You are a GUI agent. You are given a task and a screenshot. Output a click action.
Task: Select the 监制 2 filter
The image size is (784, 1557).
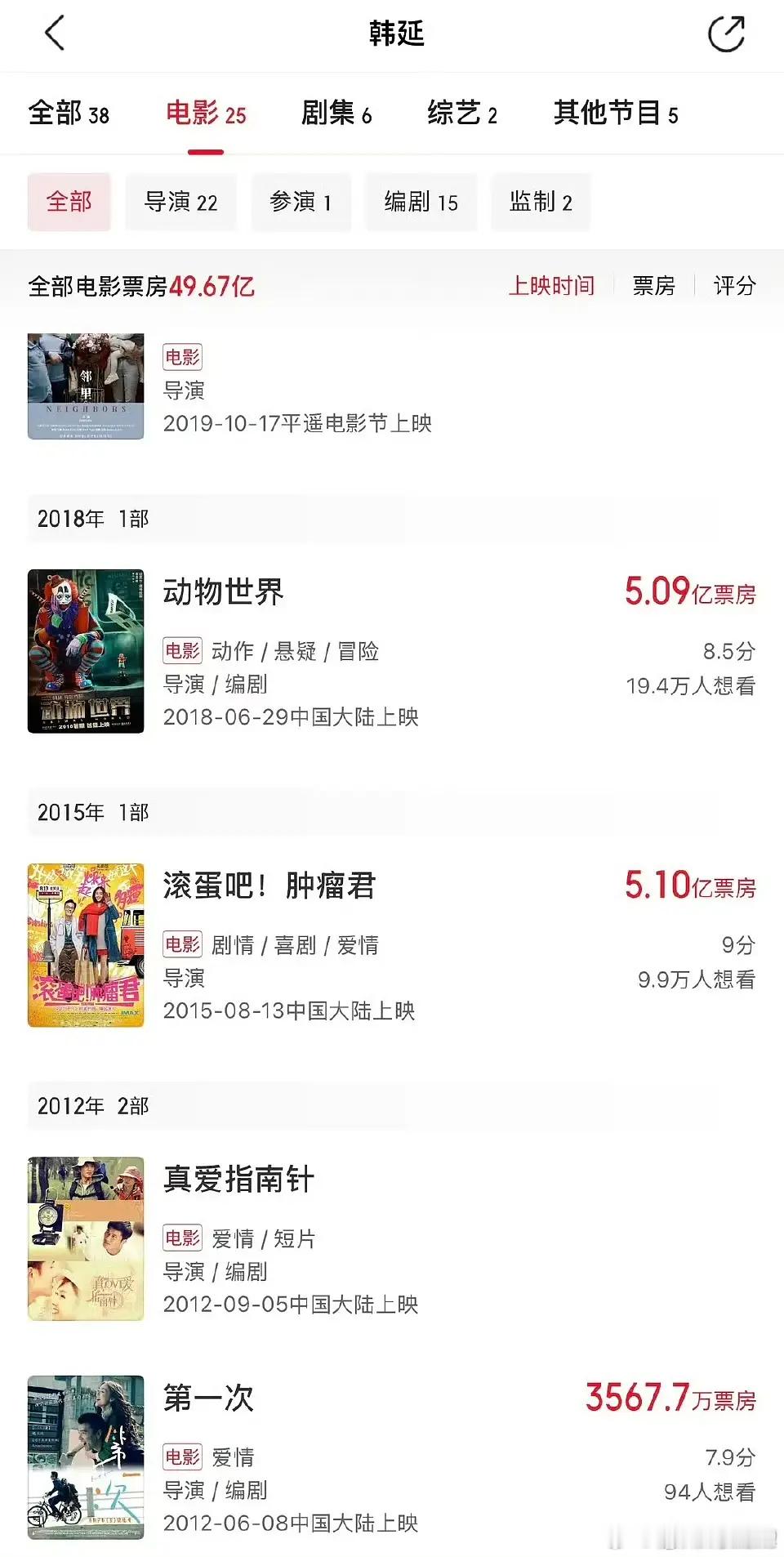click(x=540, y=202)
